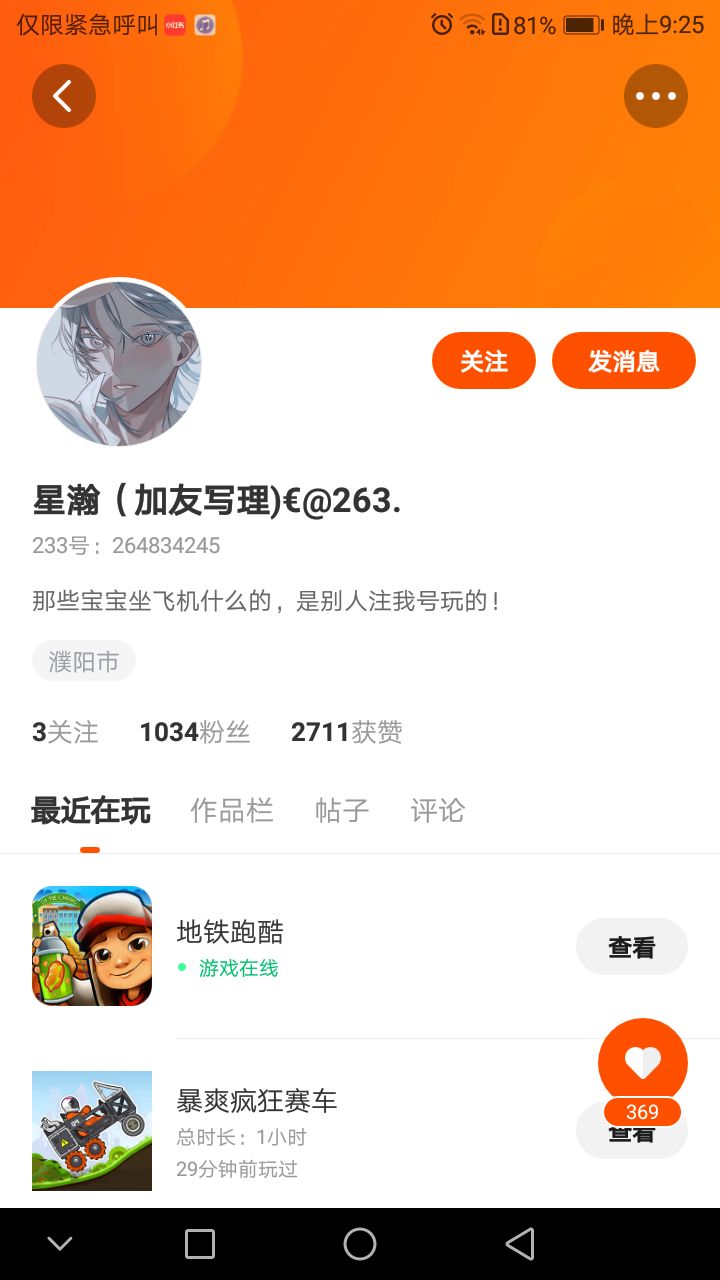
Task: Switch to the 帖子 tab
Action: coord(342,810)
